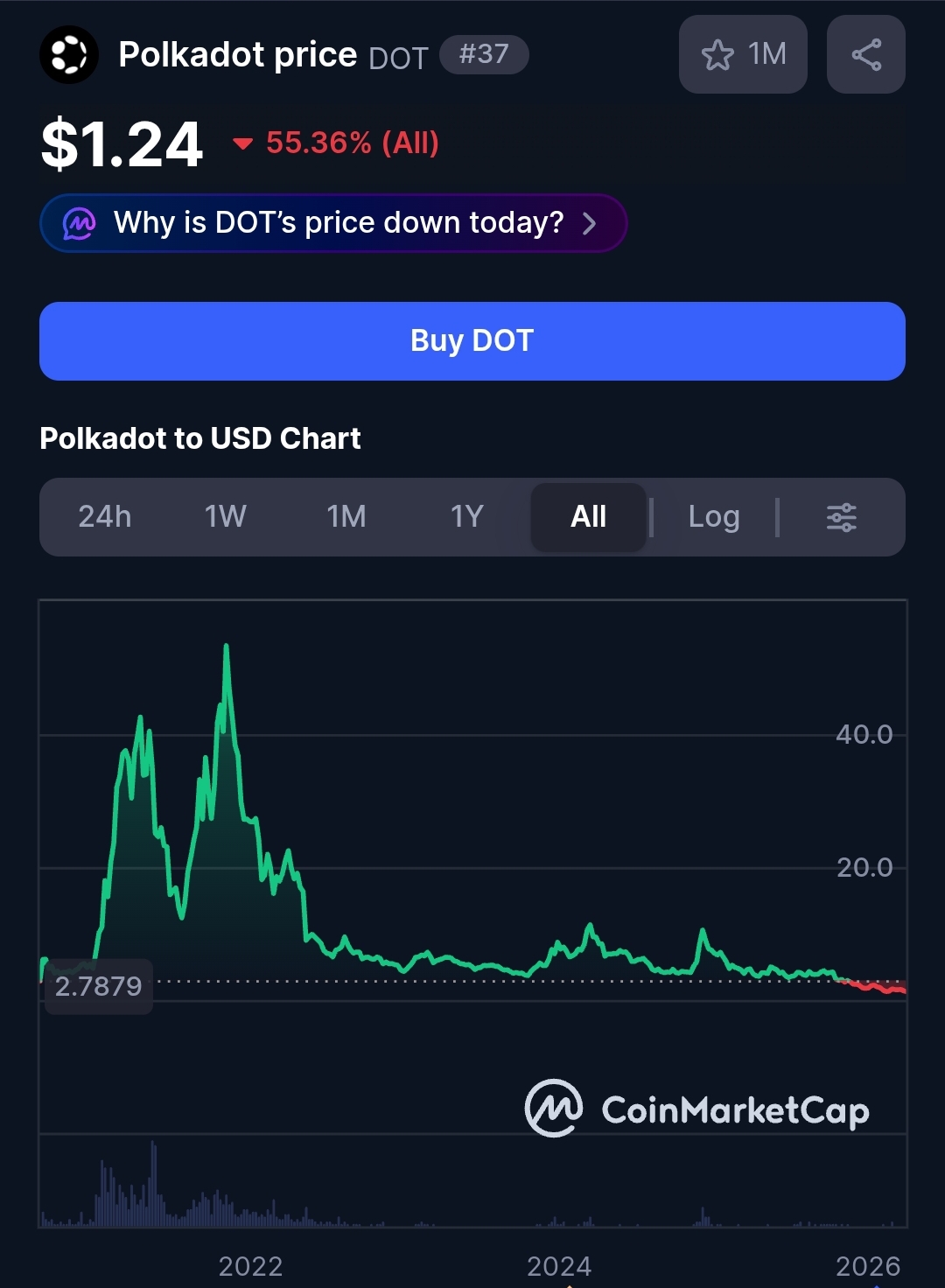Select the All time chart range
Viewport: 945px width, 1288px height.
(x=588, y=517)
